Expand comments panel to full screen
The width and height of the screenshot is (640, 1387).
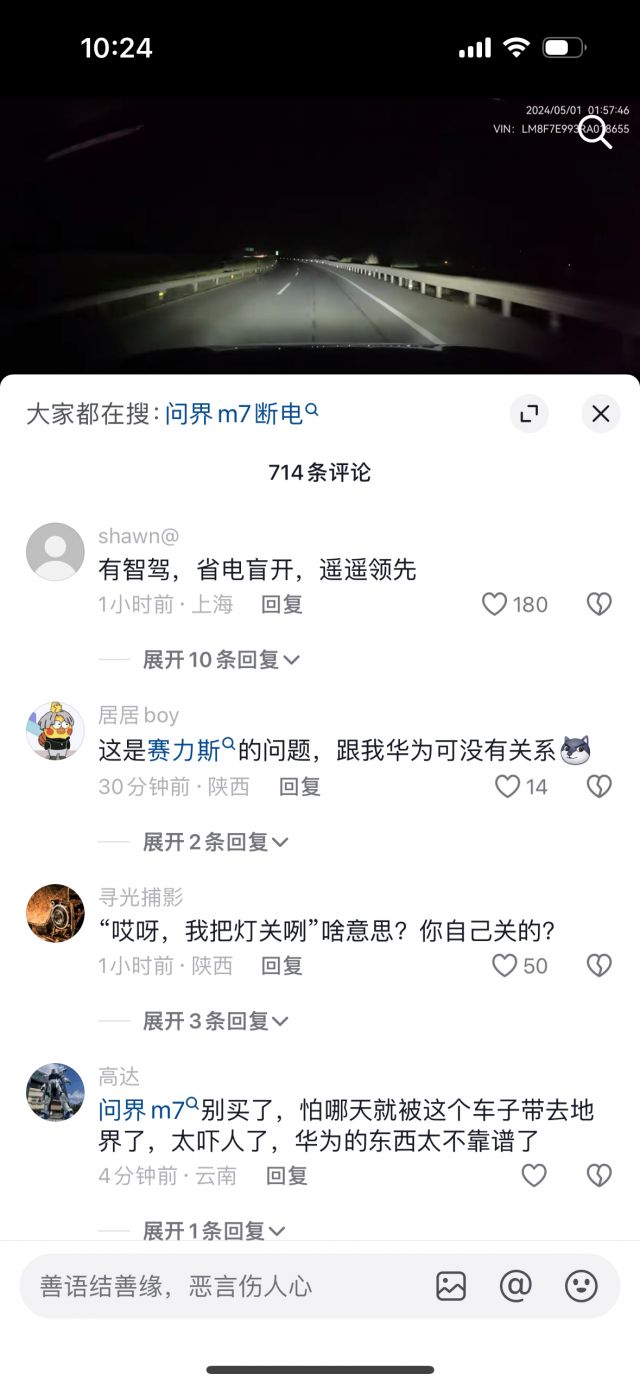point(529,414)
